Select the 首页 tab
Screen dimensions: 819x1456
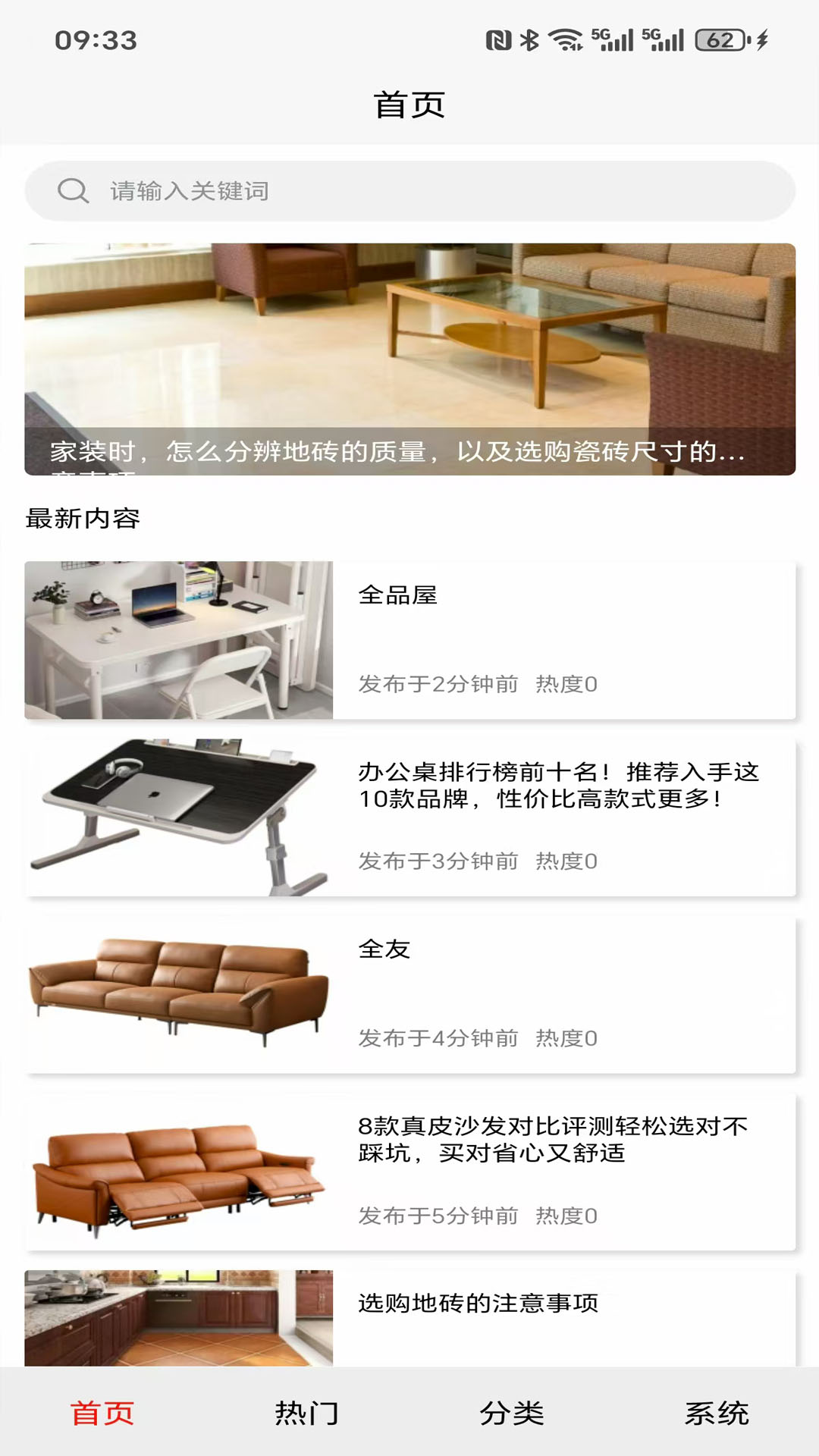(x=102, y=1414)
